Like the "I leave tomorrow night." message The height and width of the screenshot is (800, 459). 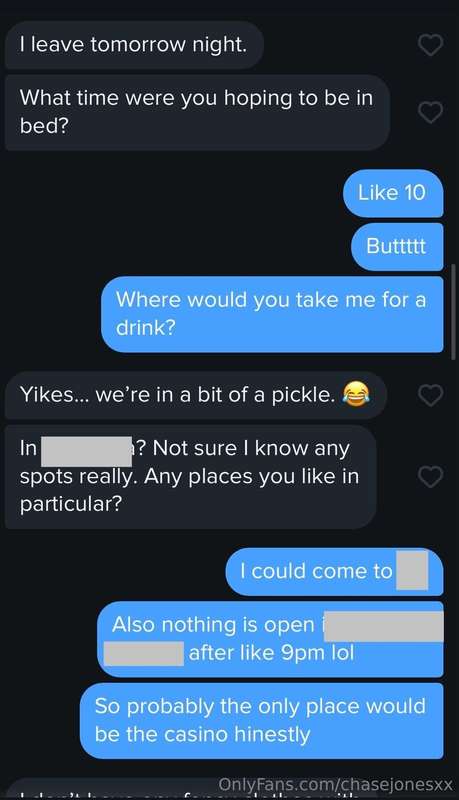tap(430, 45)
